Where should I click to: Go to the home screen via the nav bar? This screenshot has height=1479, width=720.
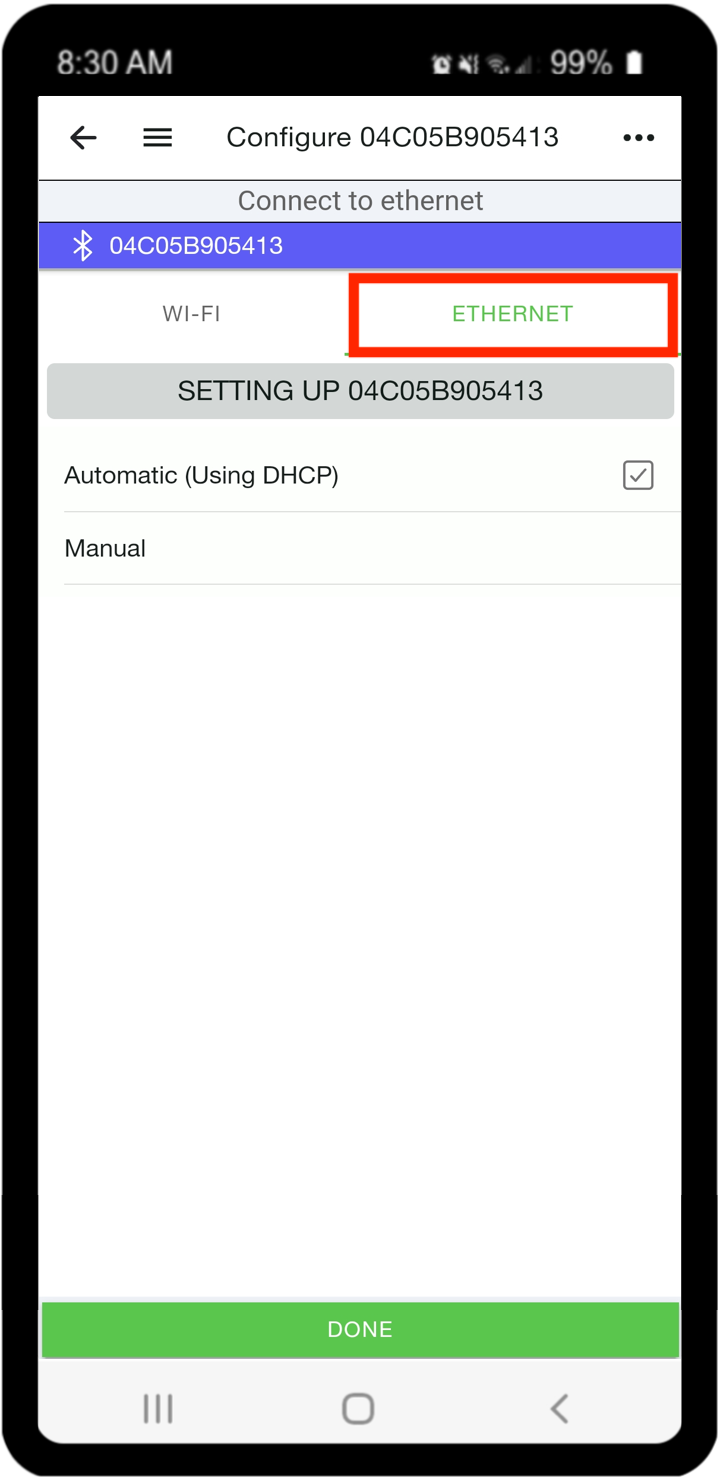click(x=358, y=1408)
